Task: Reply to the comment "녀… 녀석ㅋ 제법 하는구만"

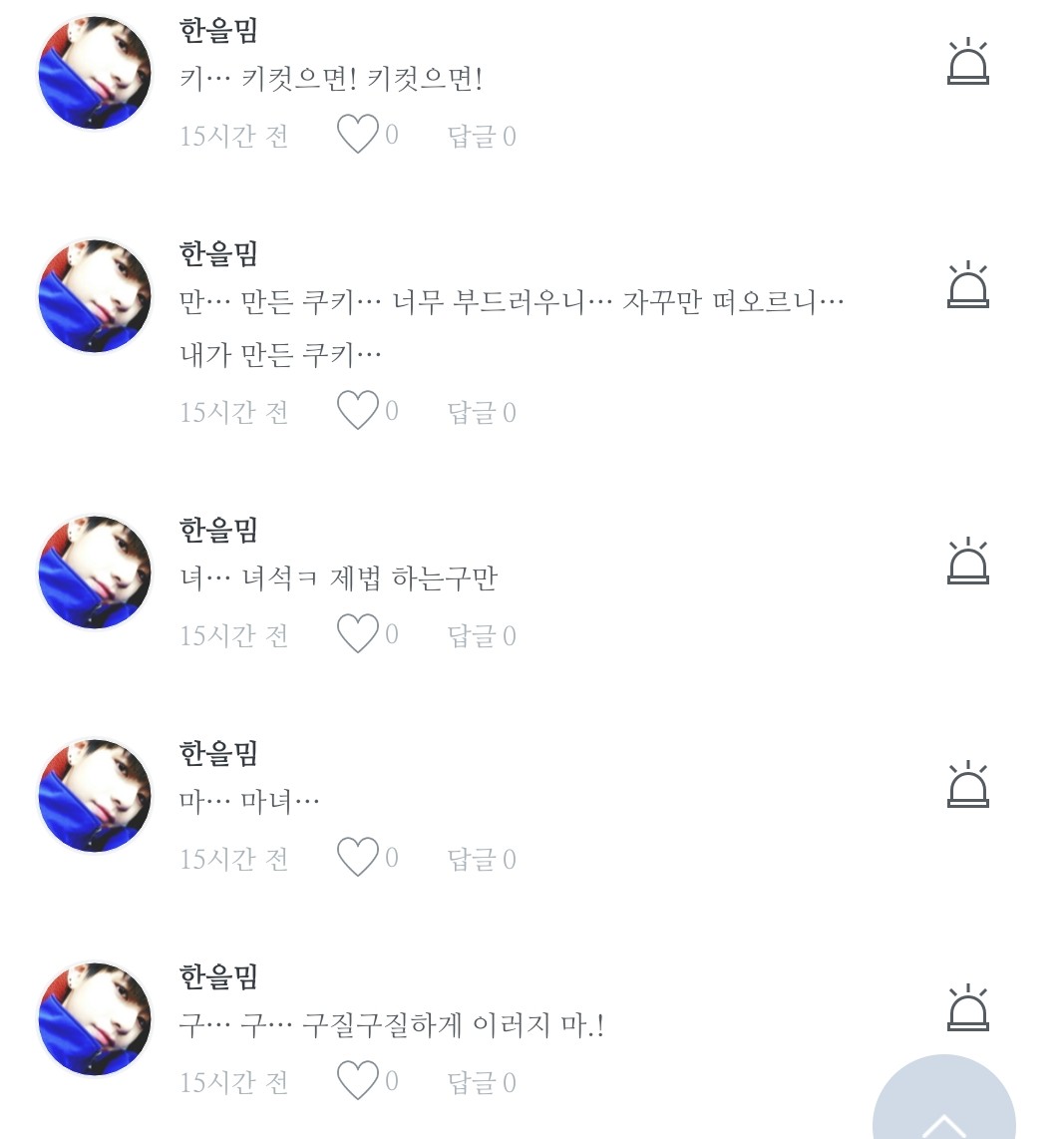Action: [482, 635]
